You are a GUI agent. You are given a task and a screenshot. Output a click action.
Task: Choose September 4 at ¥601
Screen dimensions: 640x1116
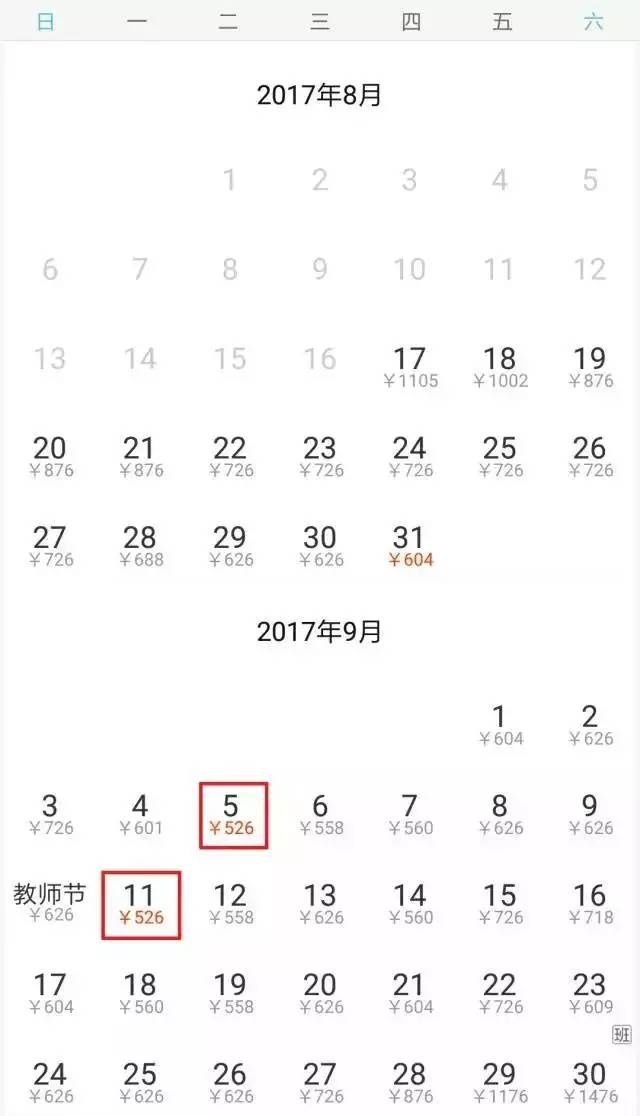pyautogui.click(x=140, y=814)
